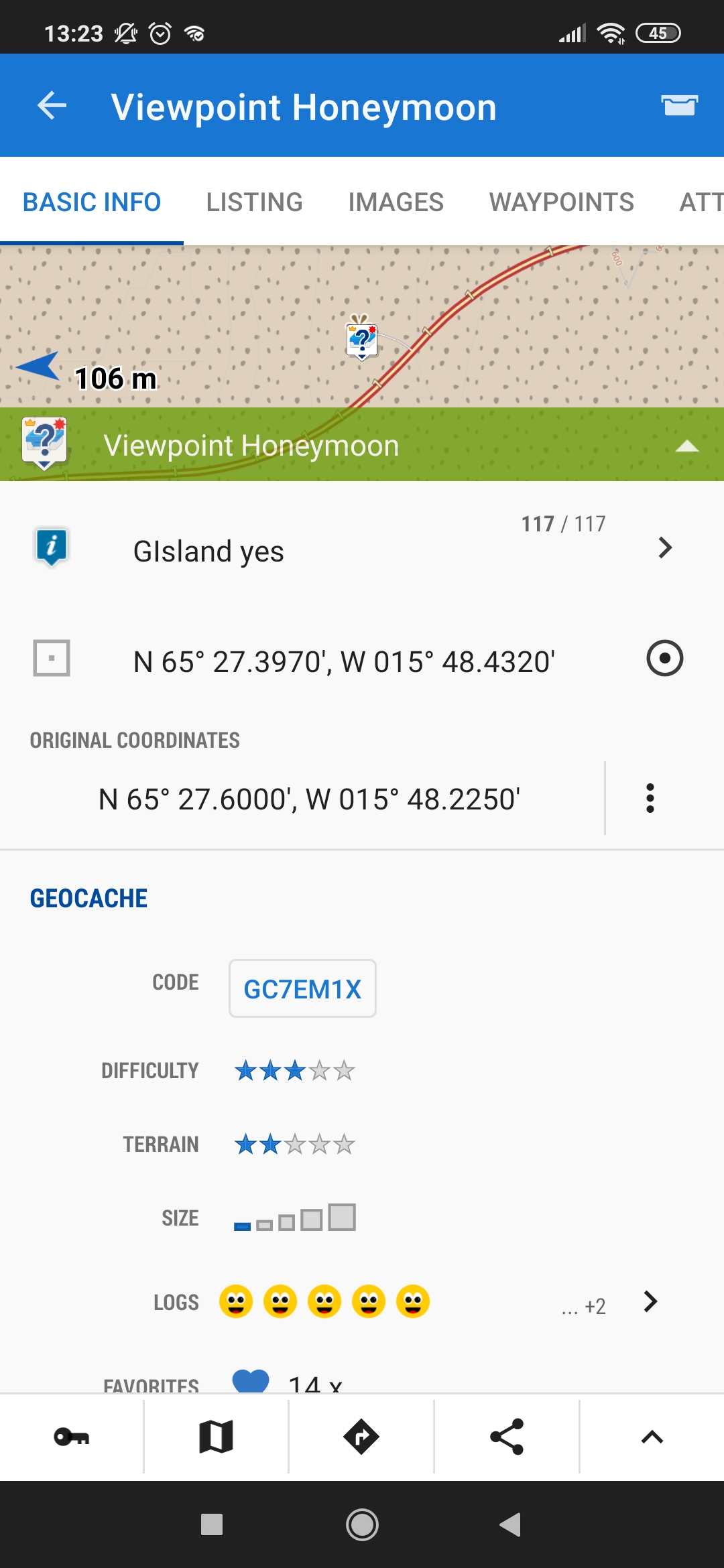Open the storage box icon in header
The image size is (724, 1568).
[679, 106]
